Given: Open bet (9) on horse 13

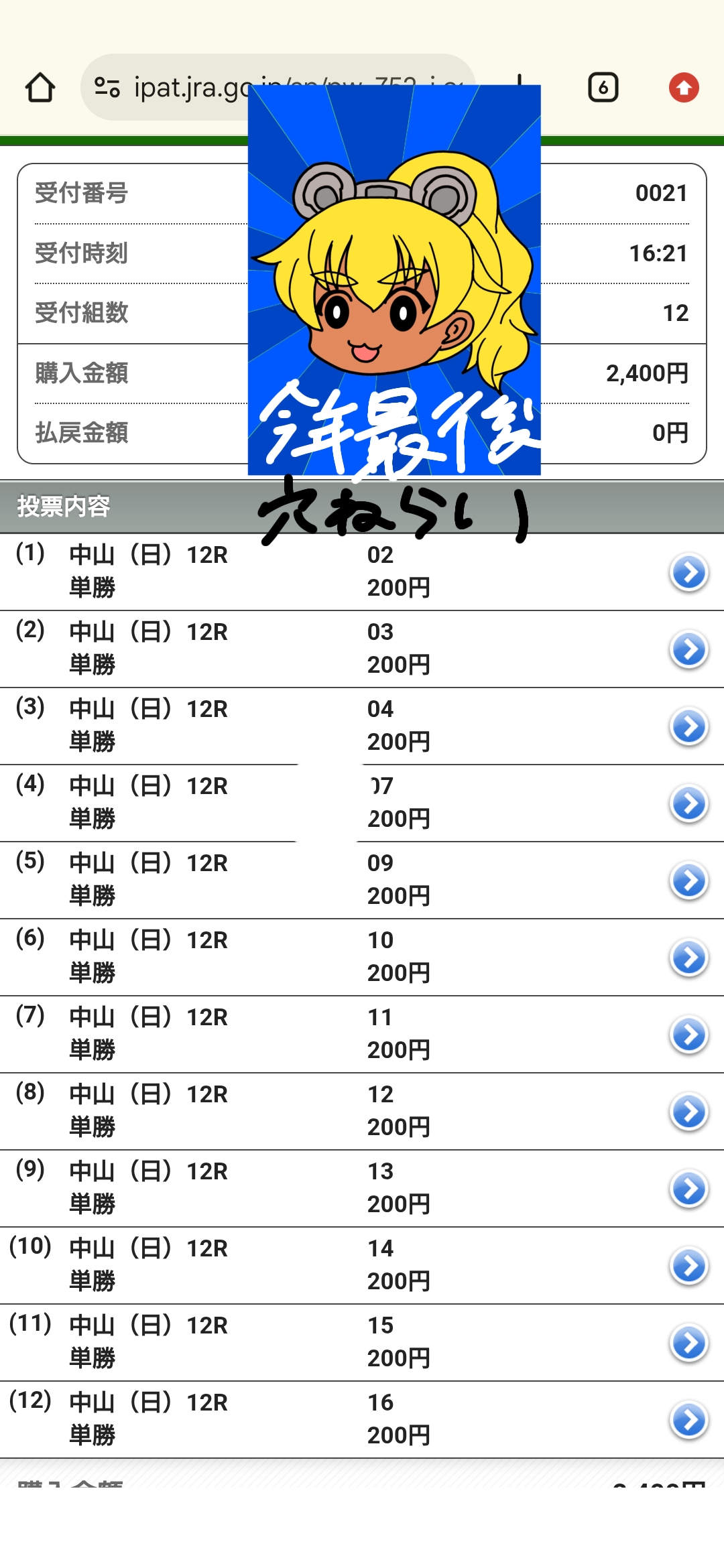Looking at the screenshot, I should (x=688, y=1189).
